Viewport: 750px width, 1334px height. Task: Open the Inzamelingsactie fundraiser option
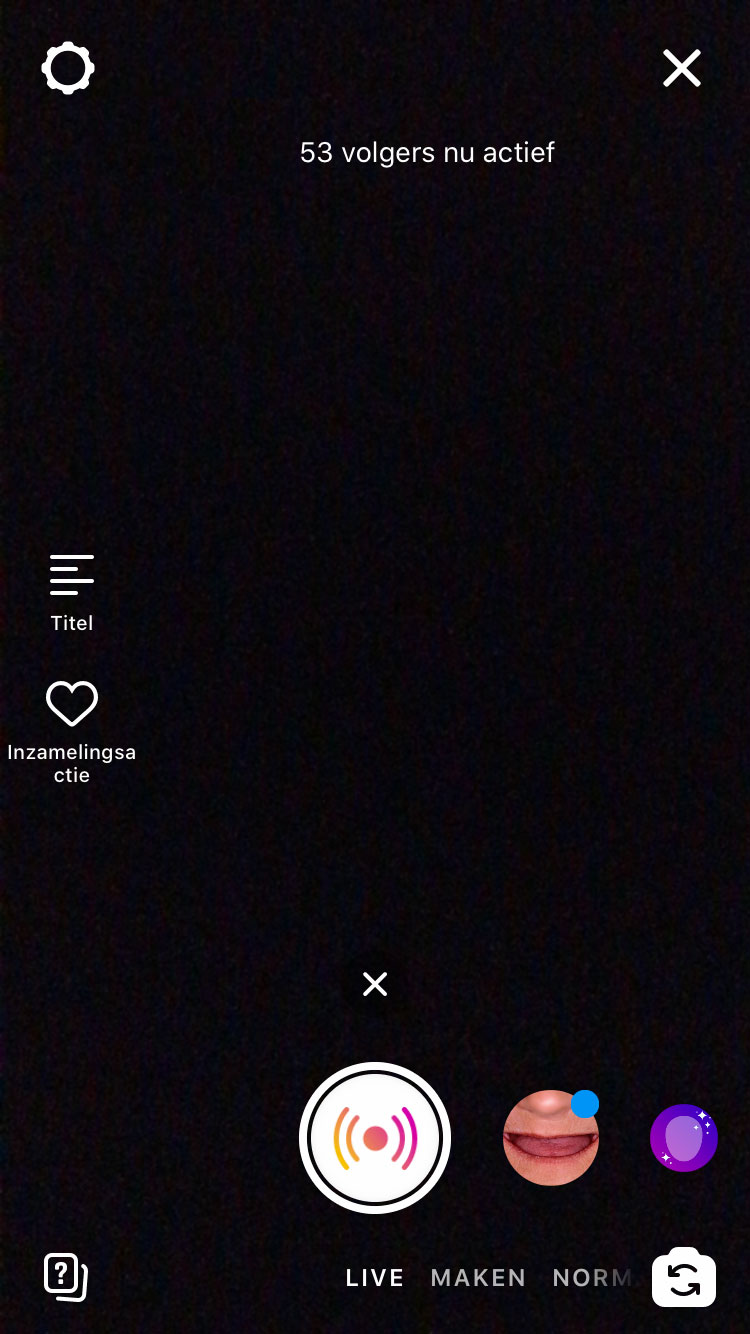click(72, 732)
